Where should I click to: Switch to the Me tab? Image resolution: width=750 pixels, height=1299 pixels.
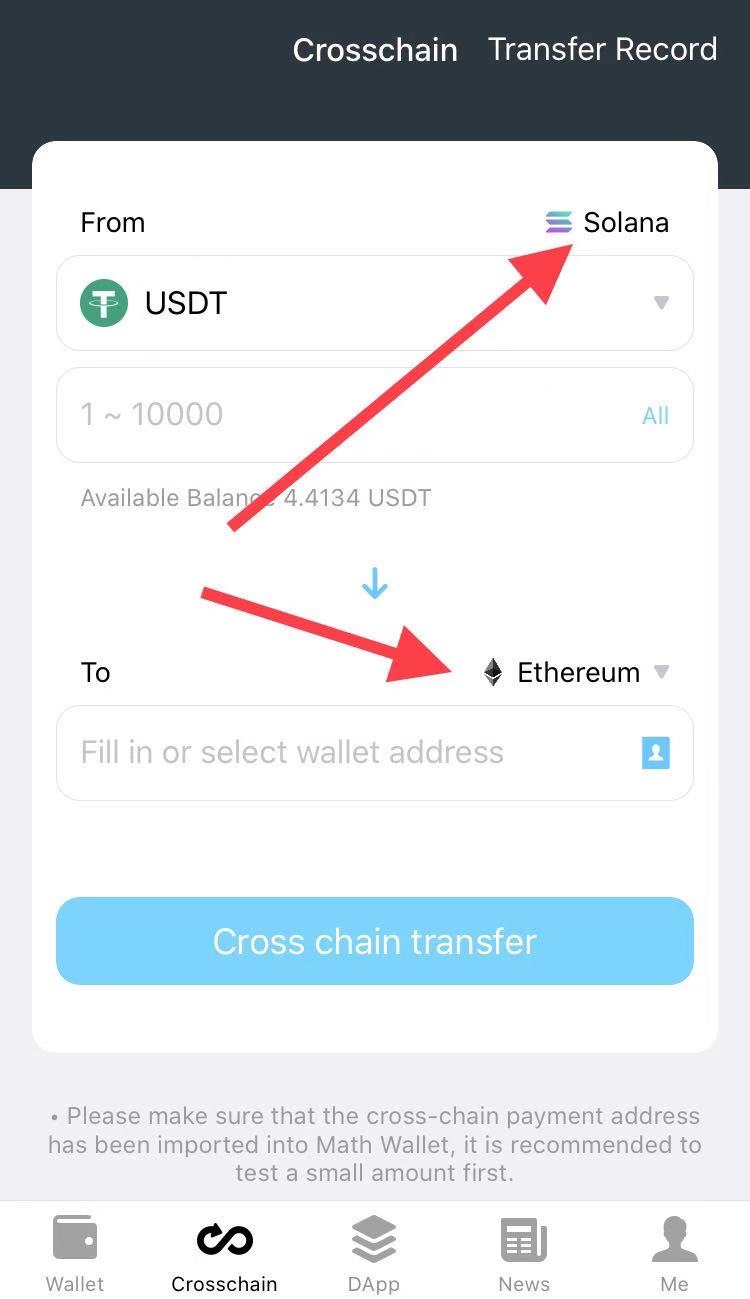click(674, 1254)
